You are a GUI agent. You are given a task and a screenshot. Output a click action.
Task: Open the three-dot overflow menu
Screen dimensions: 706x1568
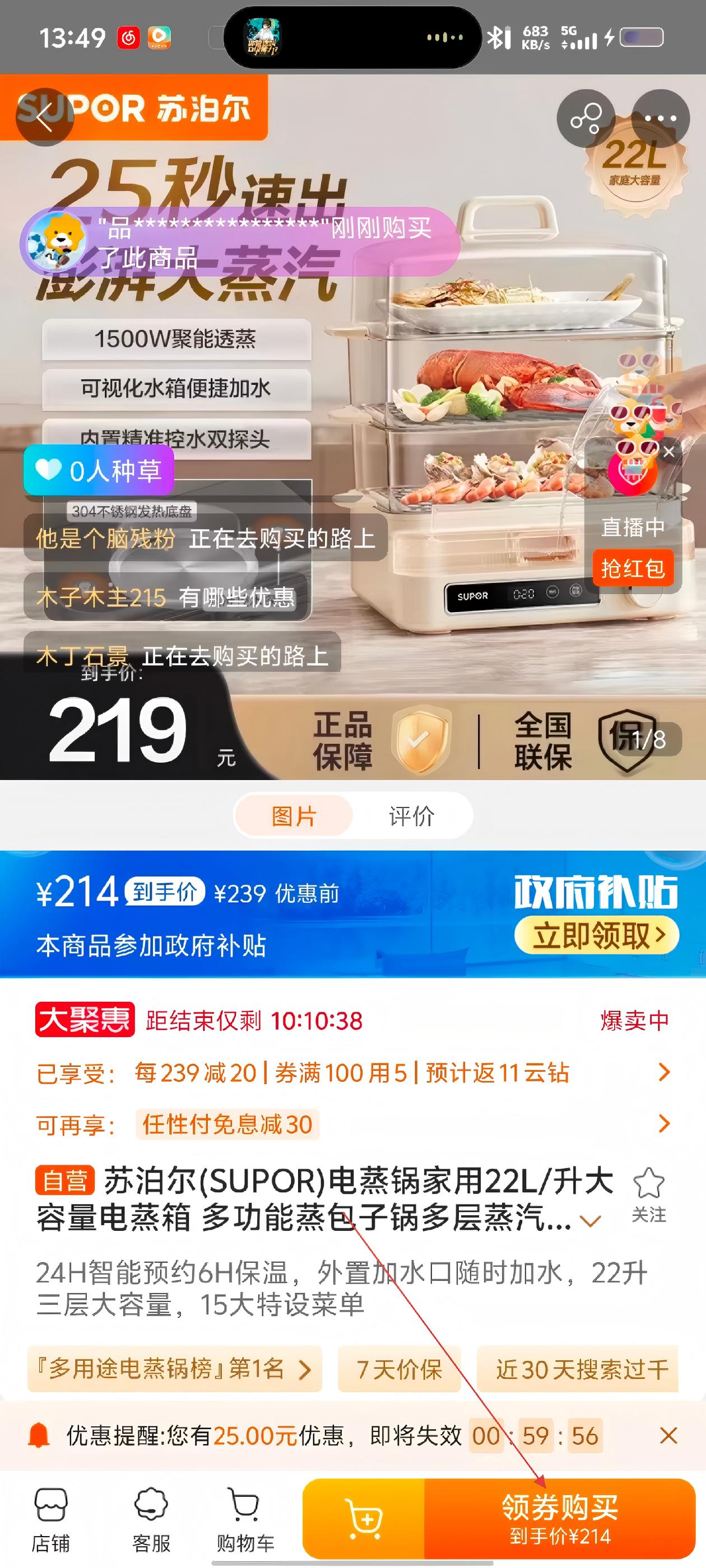[660, 118]
